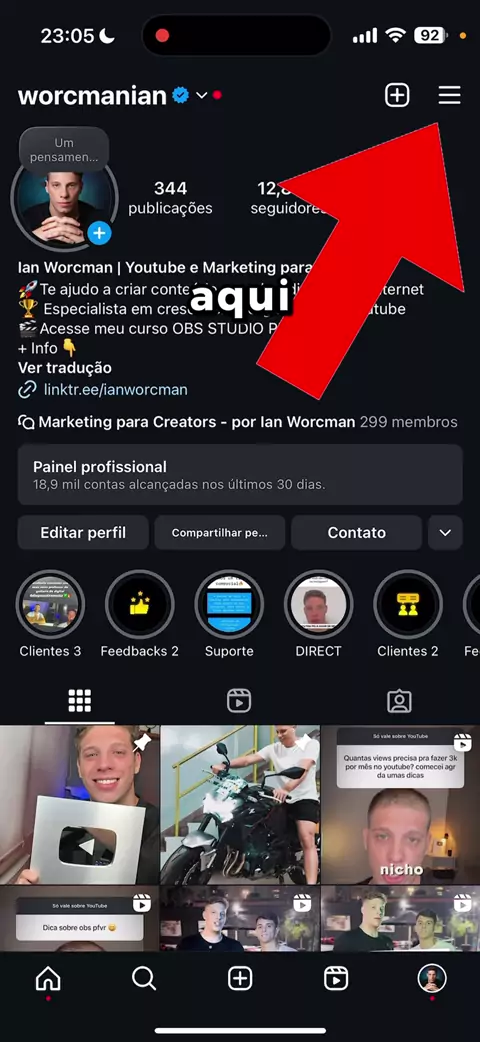
Task: Open the pinned YouTube play button post
Action: tap(80, 805)
